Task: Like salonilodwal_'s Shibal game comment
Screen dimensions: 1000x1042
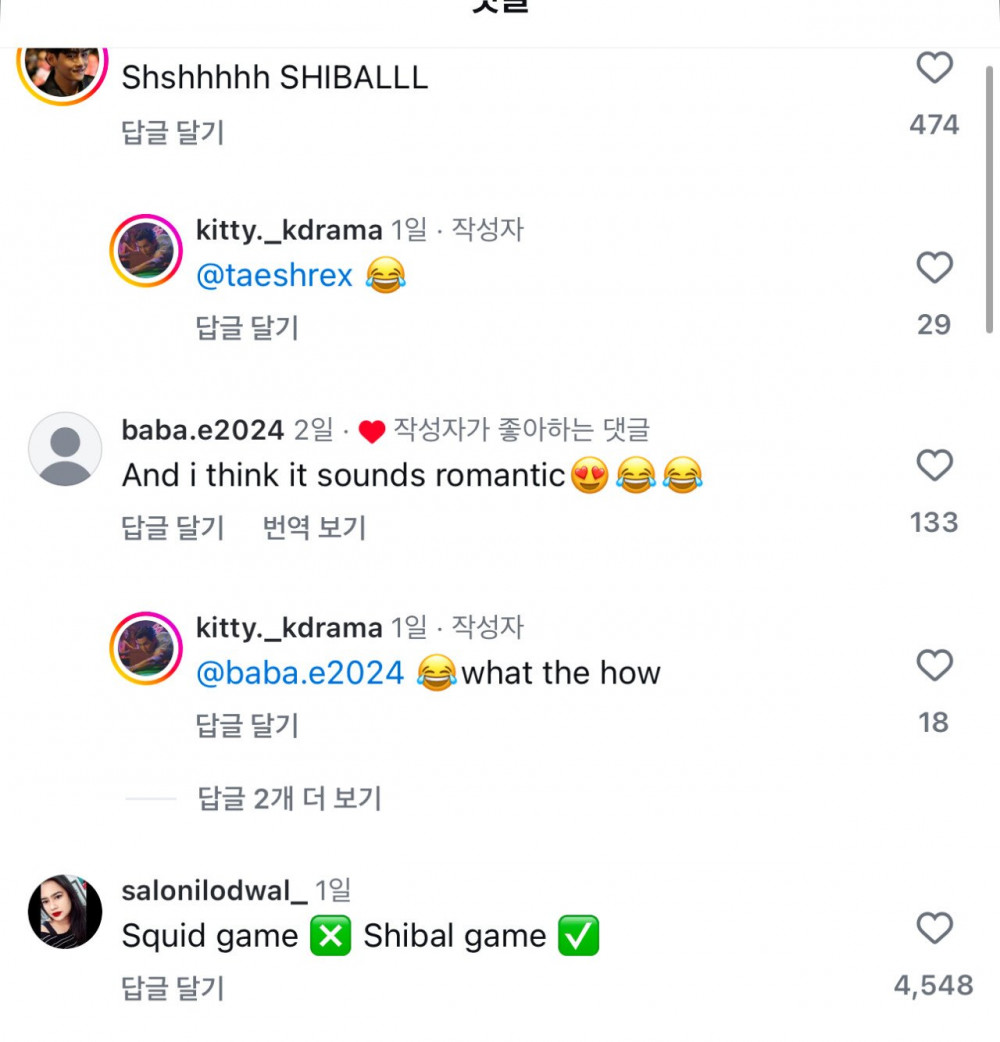Action: (934, 928)
